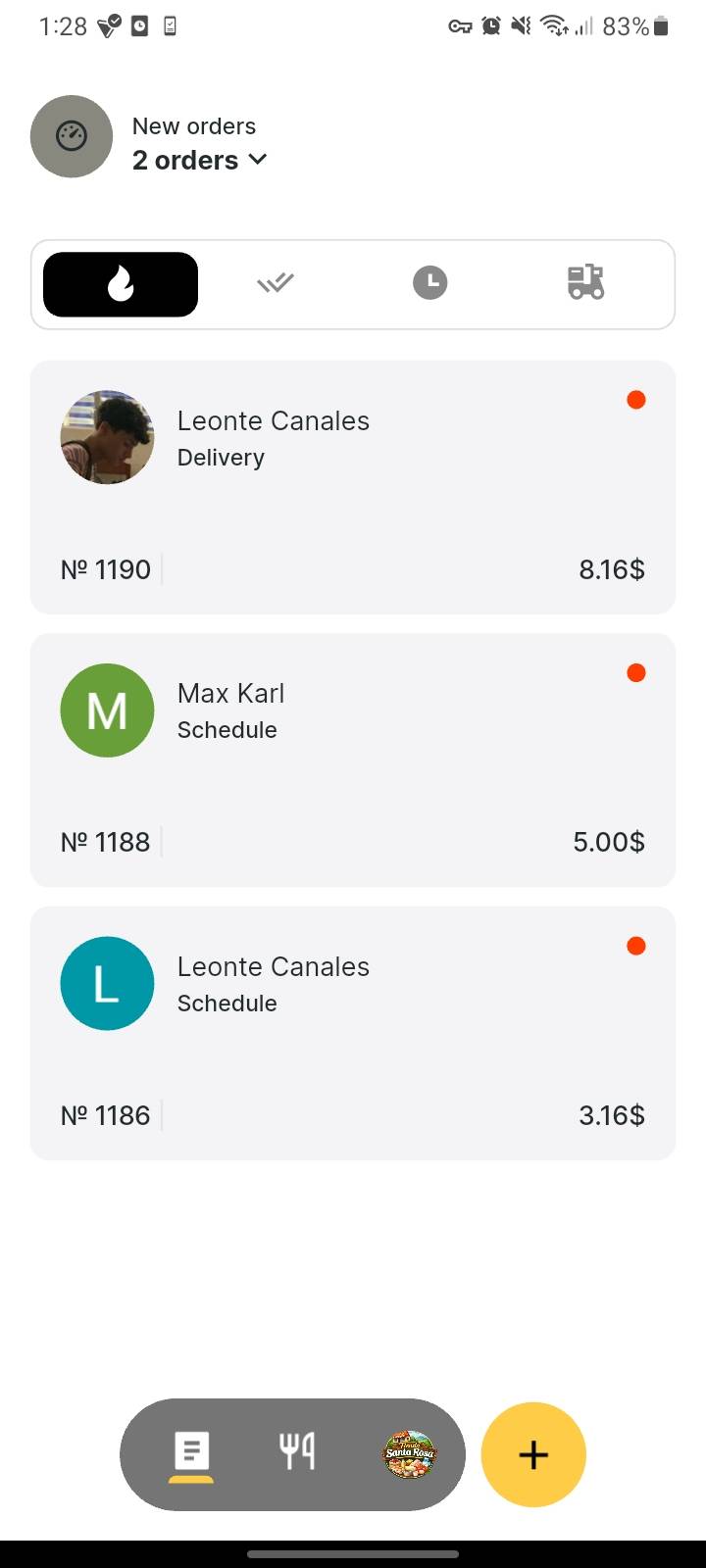
Task: Switch to the clock scheduled tab
Action: 429,284
